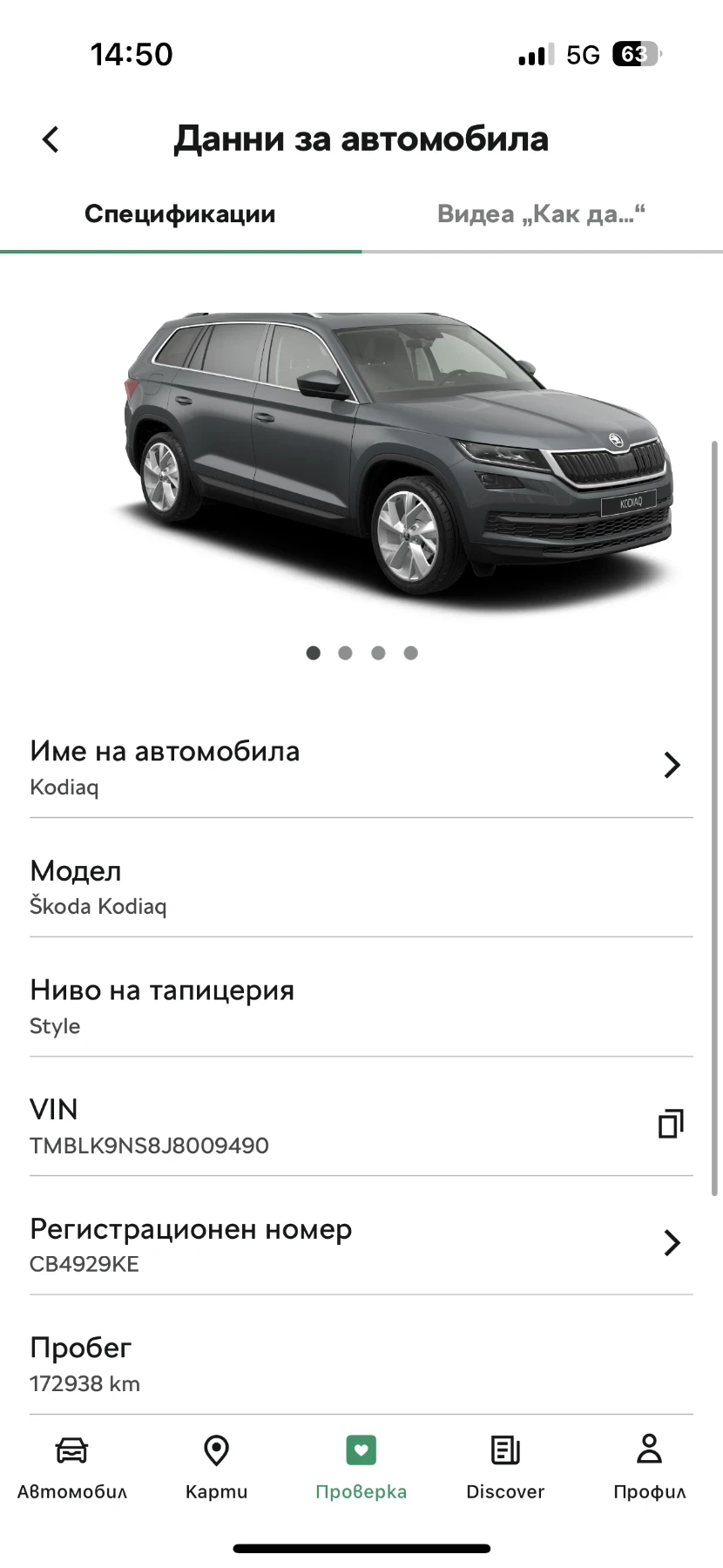Tap the battery level indicator
Viewport: 723px width, 1568px height.
point(635,53)
